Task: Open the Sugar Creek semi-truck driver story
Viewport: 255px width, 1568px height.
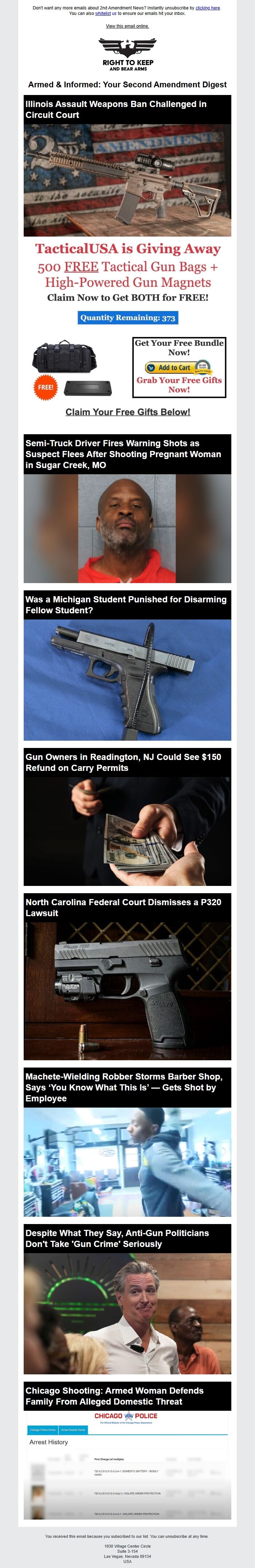Action: pyautogui.click(x=127, y=454)
